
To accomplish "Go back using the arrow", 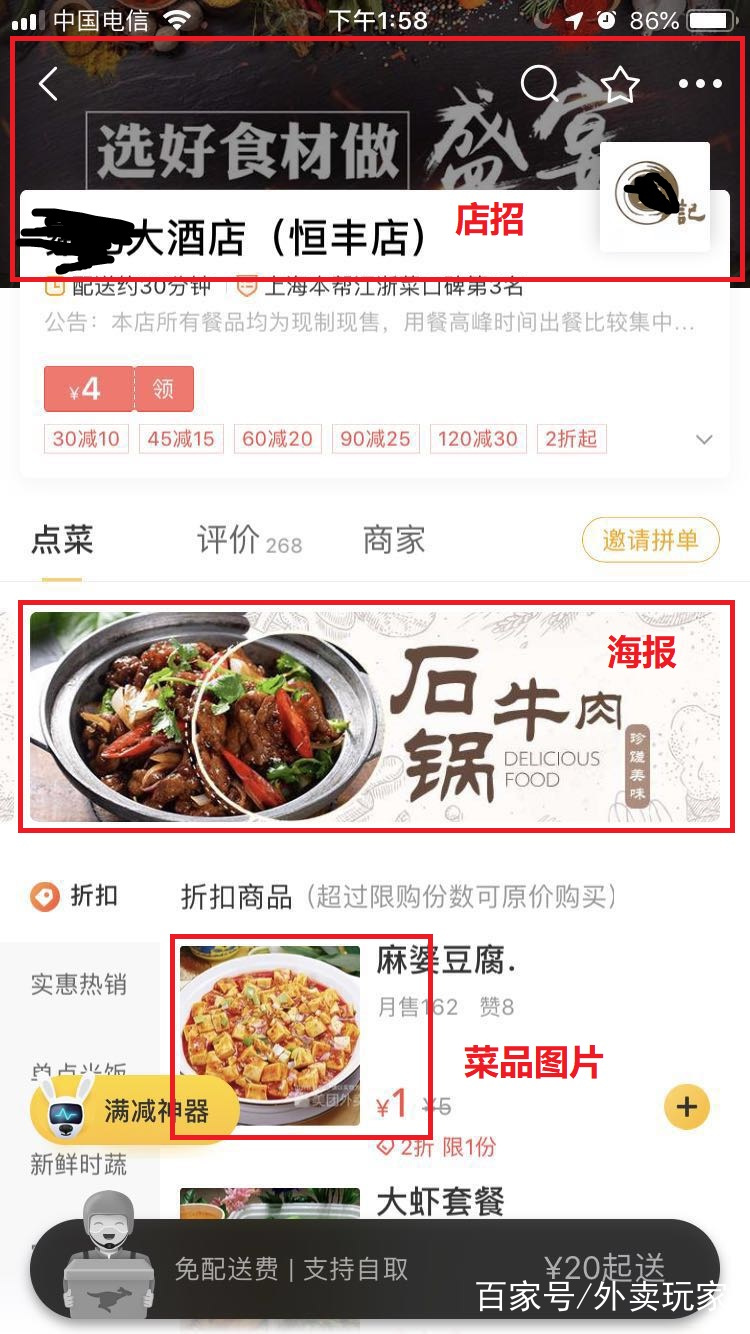I will pyautogui.click(x=48, y=84).
